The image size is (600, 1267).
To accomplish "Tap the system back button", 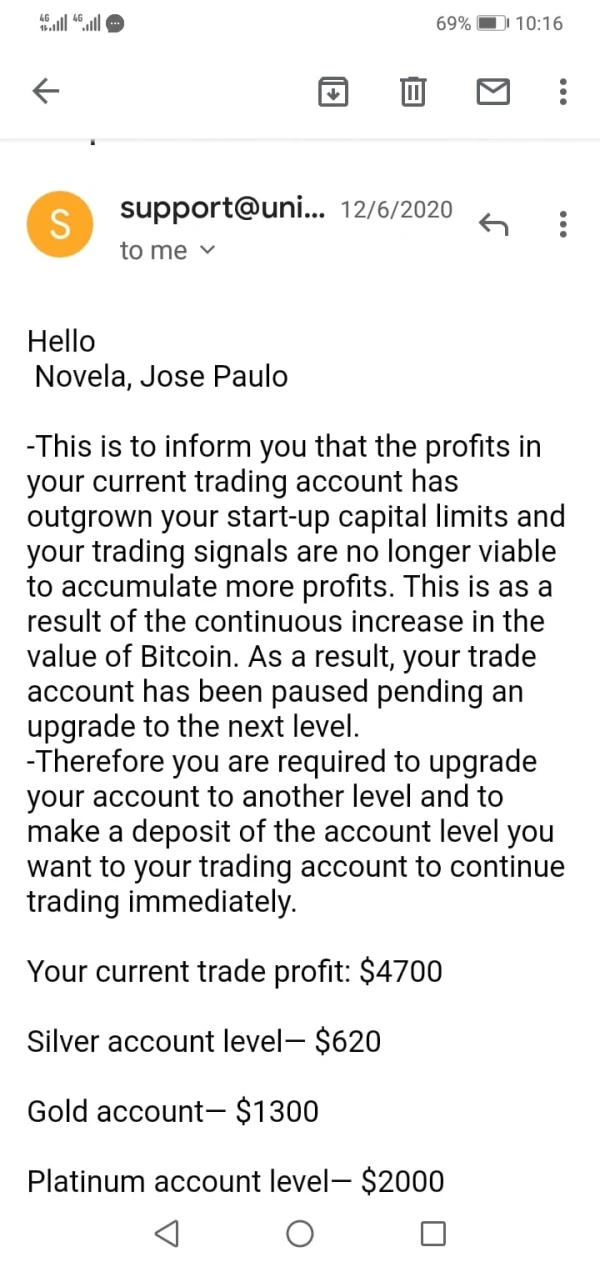I will [x=167, y=1234].
